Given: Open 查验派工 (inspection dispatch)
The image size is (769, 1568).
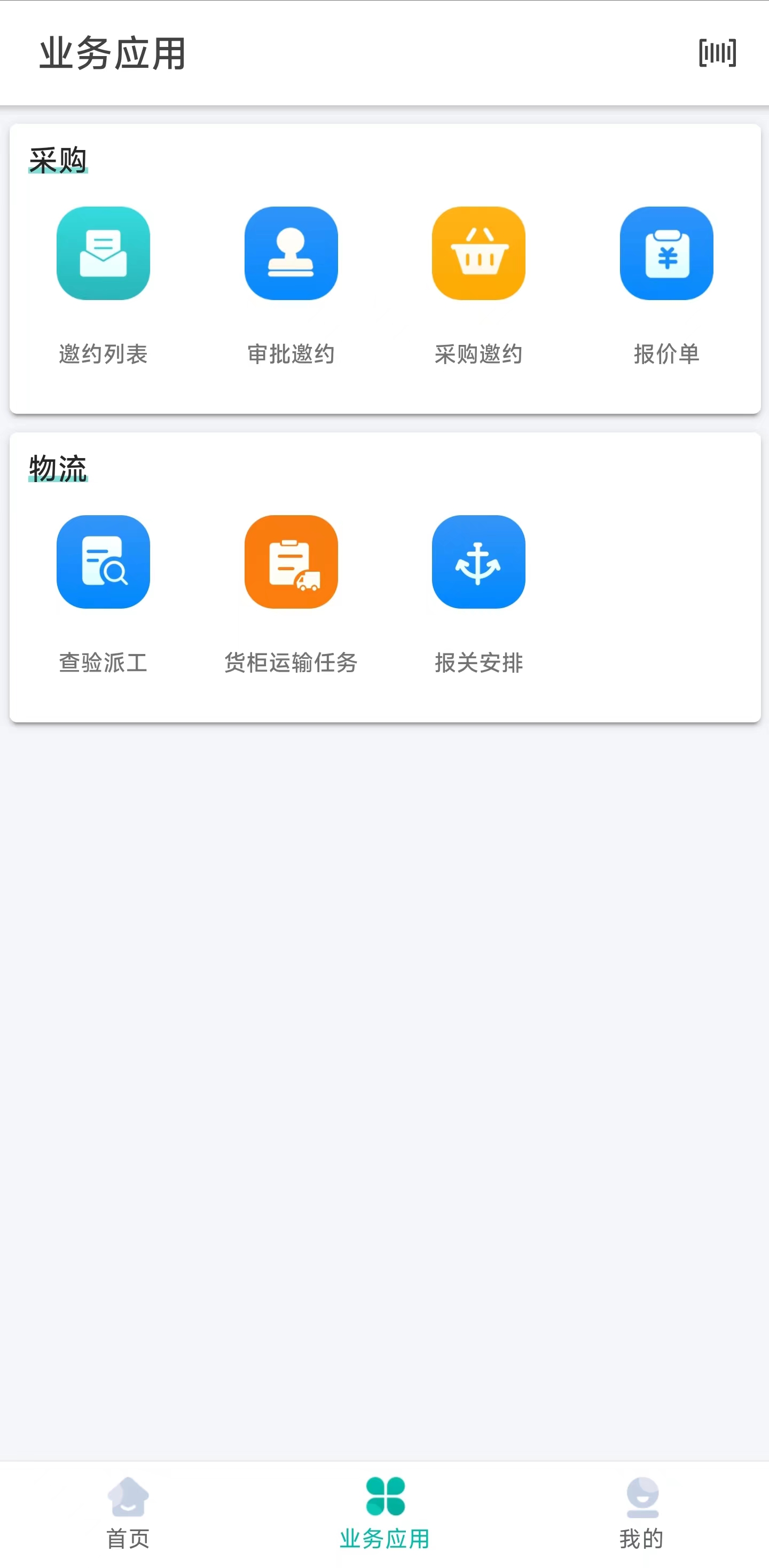Looking at the screenshot, I should [x=103, y=562].
